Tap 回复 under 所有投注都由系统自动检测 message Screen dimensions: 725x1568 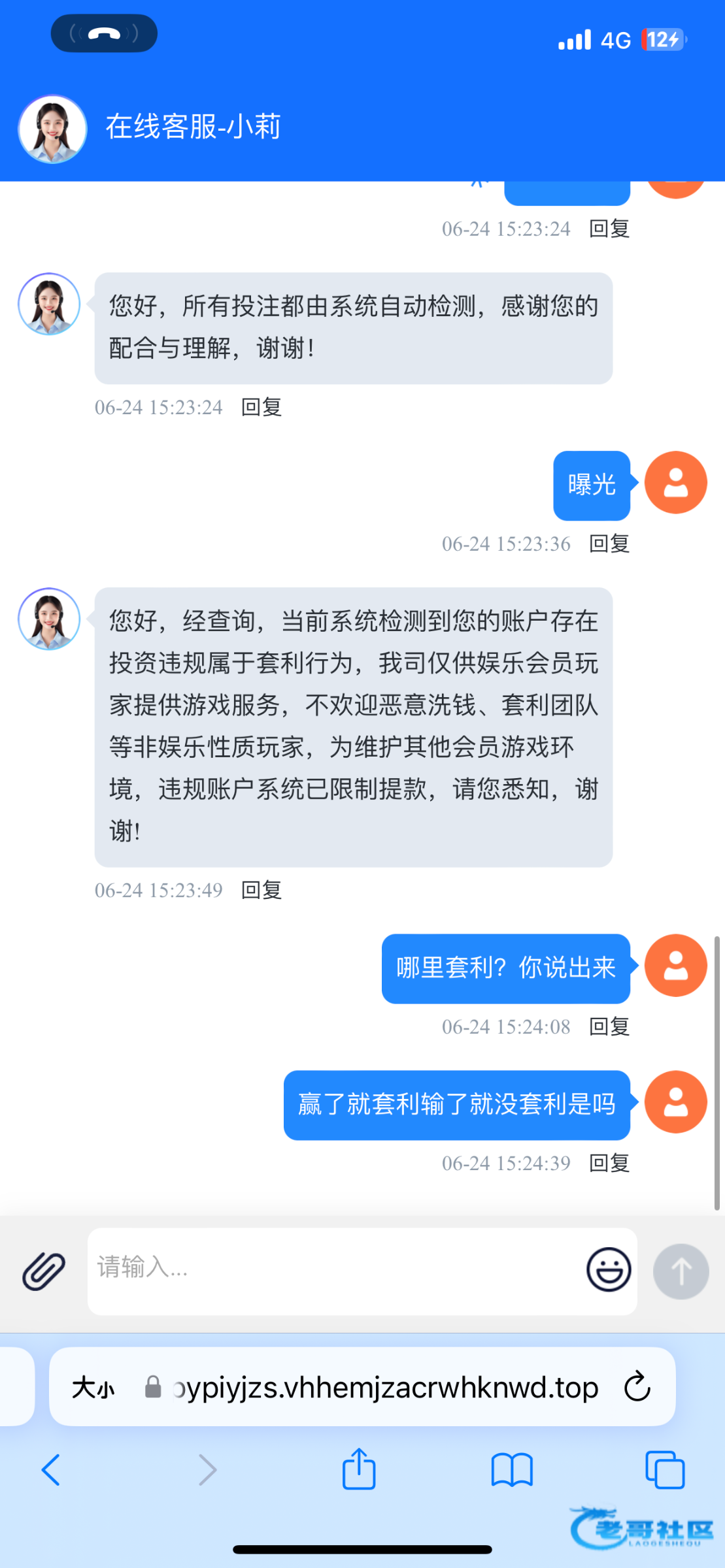[261, 407]
